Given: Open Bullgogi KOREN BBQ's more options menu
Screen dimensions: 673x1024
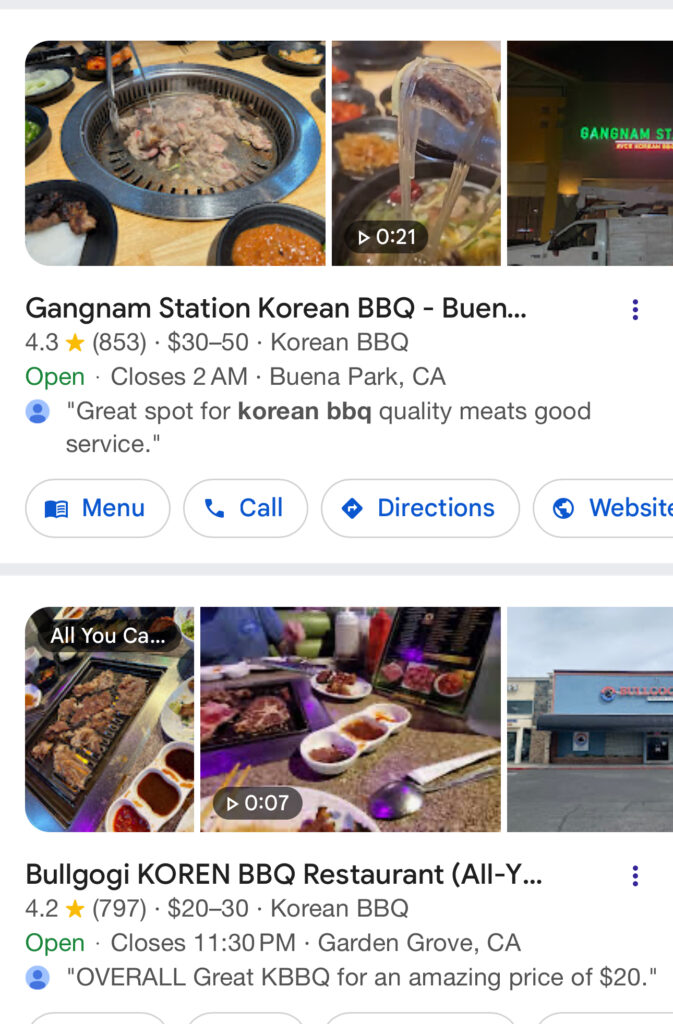Looking at the screenshot, I should coord(634,876).
